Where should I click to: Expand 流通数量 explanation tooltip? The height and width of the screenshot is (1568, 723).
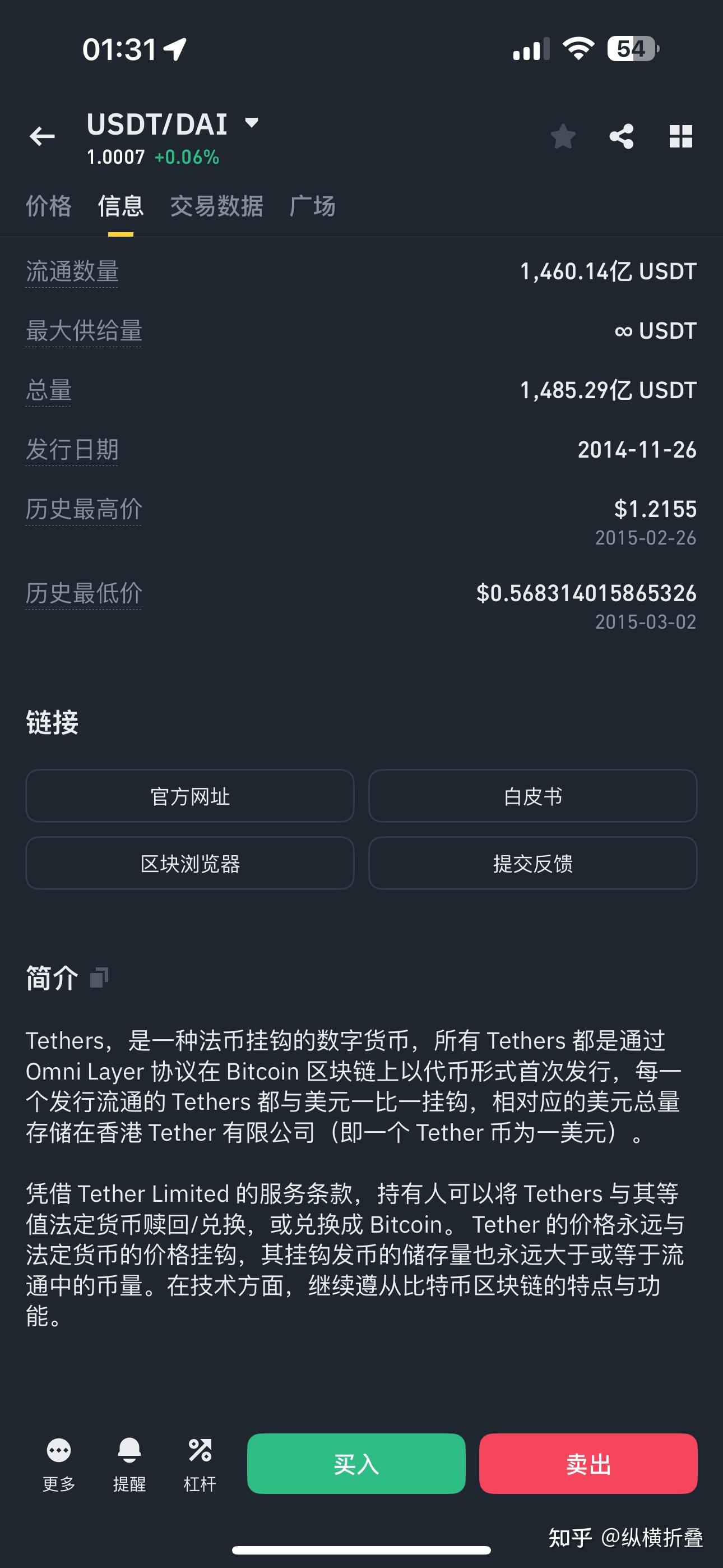[72, 271]
